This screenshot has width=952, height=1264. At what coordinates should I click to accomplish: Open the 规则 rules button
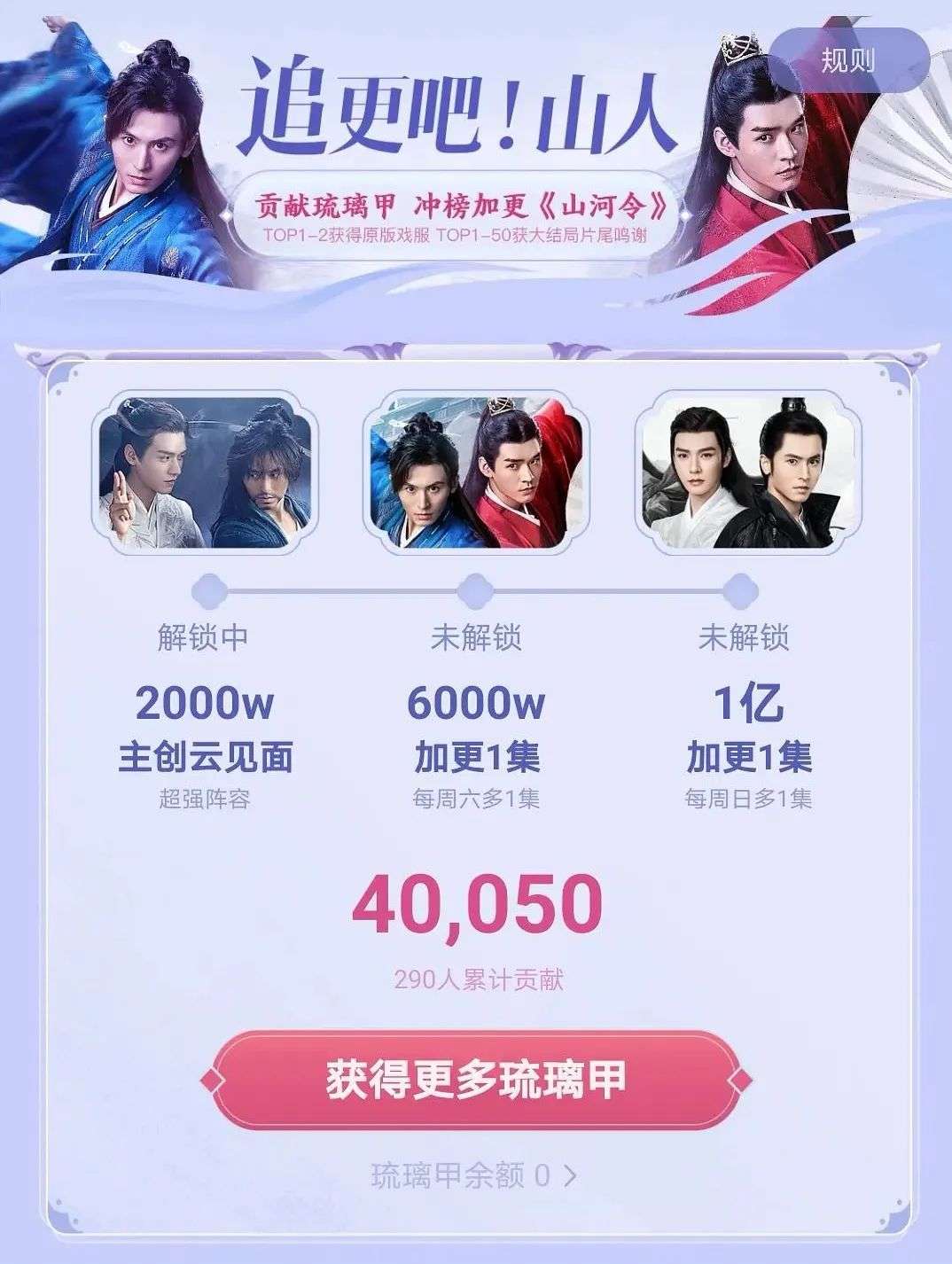click(847, 60)
